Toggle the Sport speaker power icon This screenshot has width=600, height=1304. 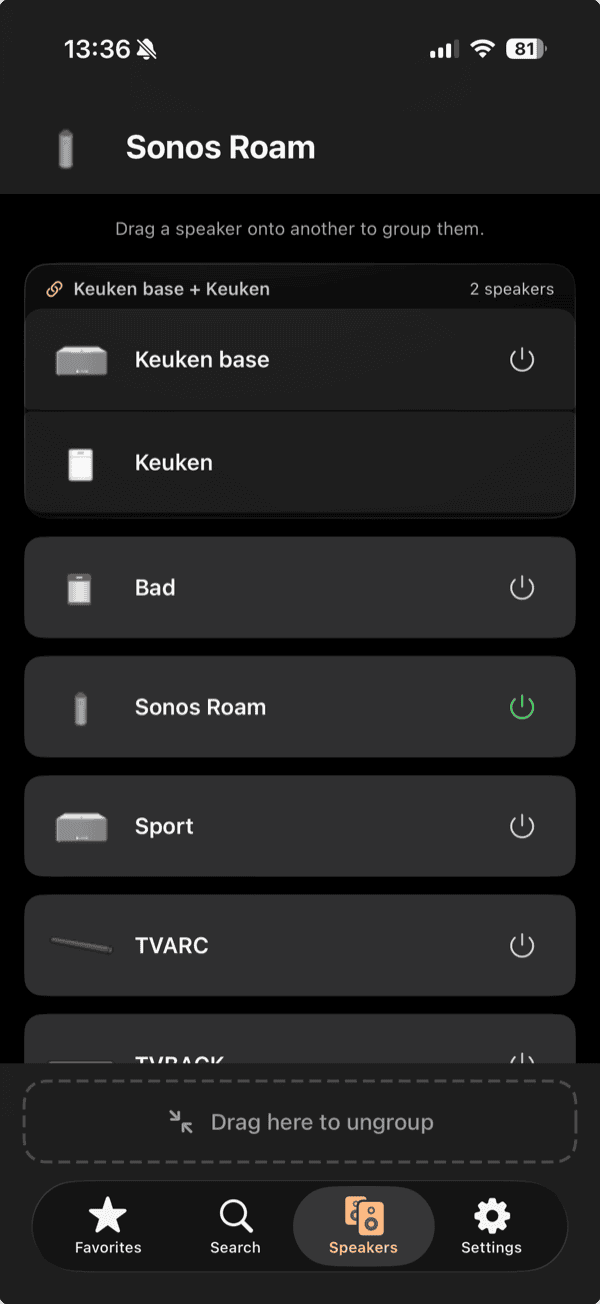pos(522,826)
